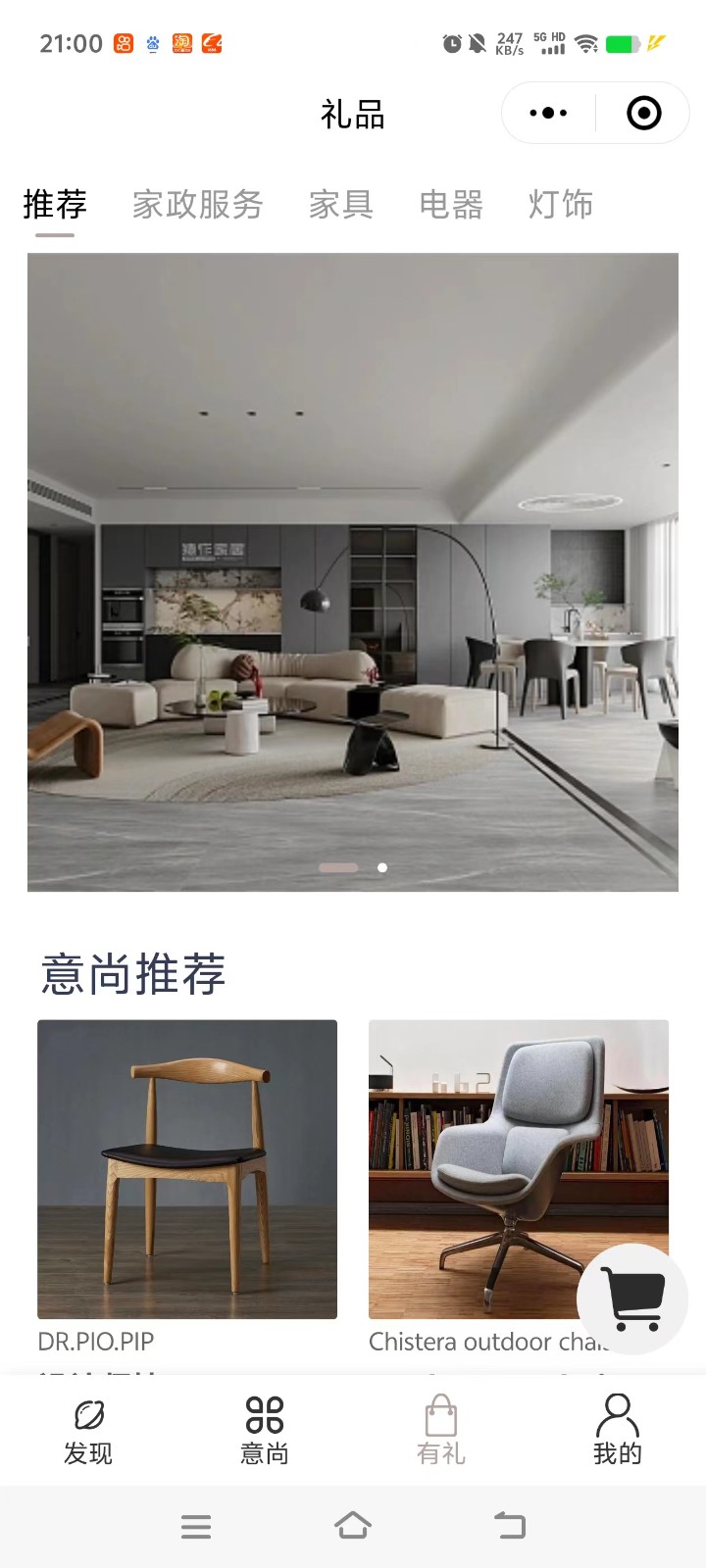This screenshot has height=1568, width=706.
Task: Go to the 灯饰 category tab
Action: pyautogui.click(x=561, y=205)
